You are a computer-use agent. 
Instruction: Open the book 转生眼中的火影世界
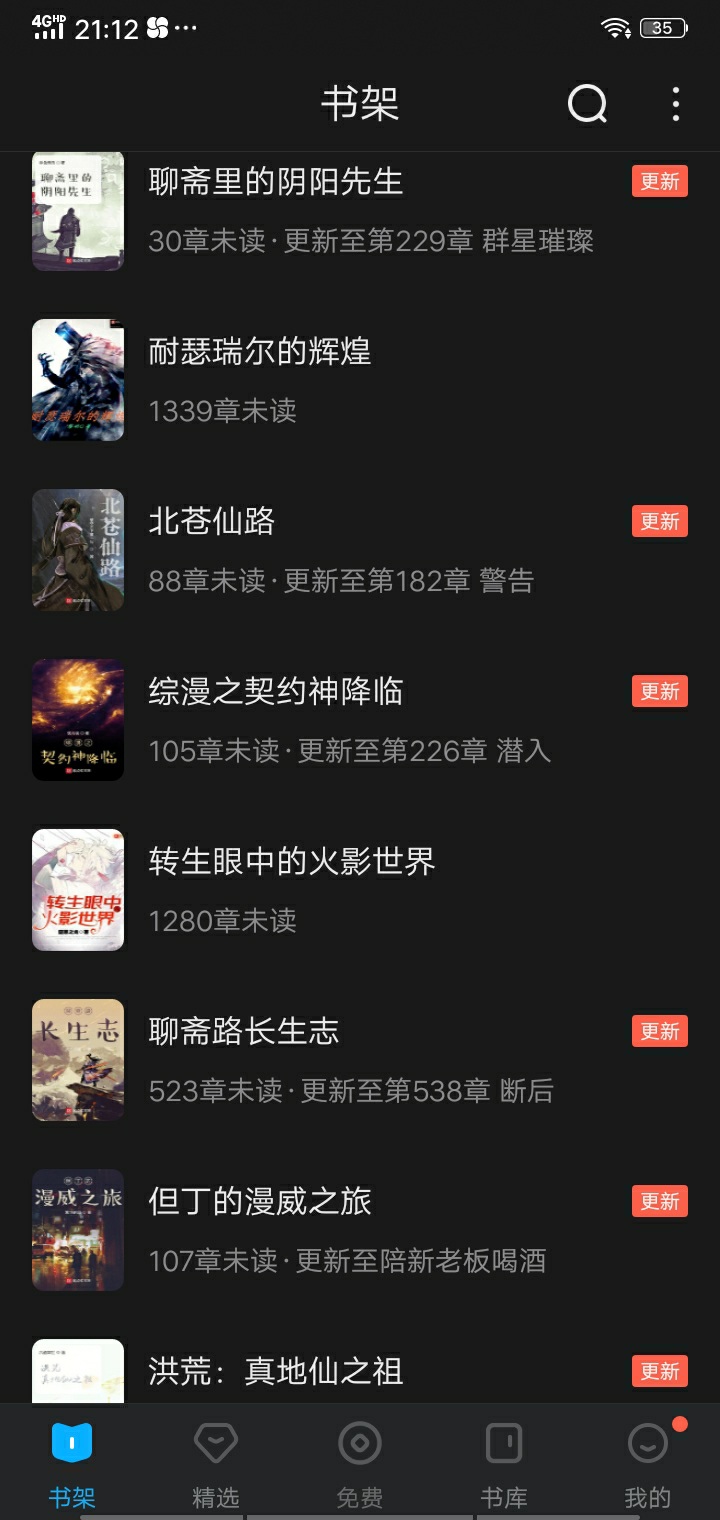click(x=292, y=862)
